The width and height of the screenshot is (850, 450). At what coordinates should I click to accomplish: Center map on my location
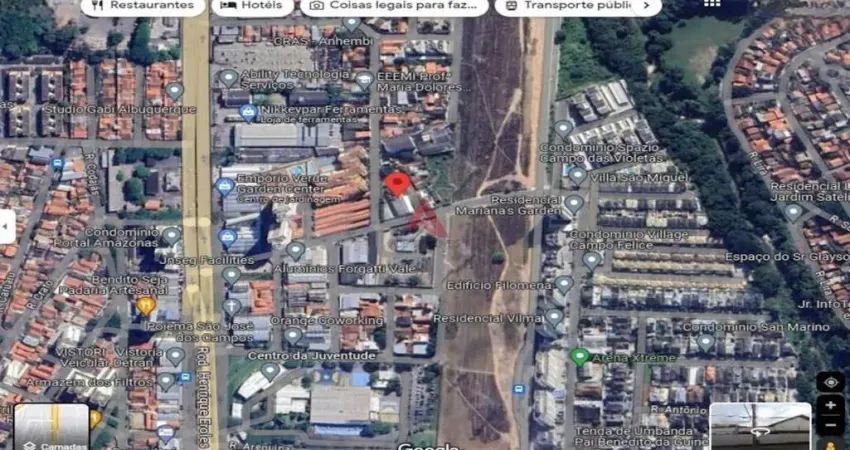click(830, 382)
